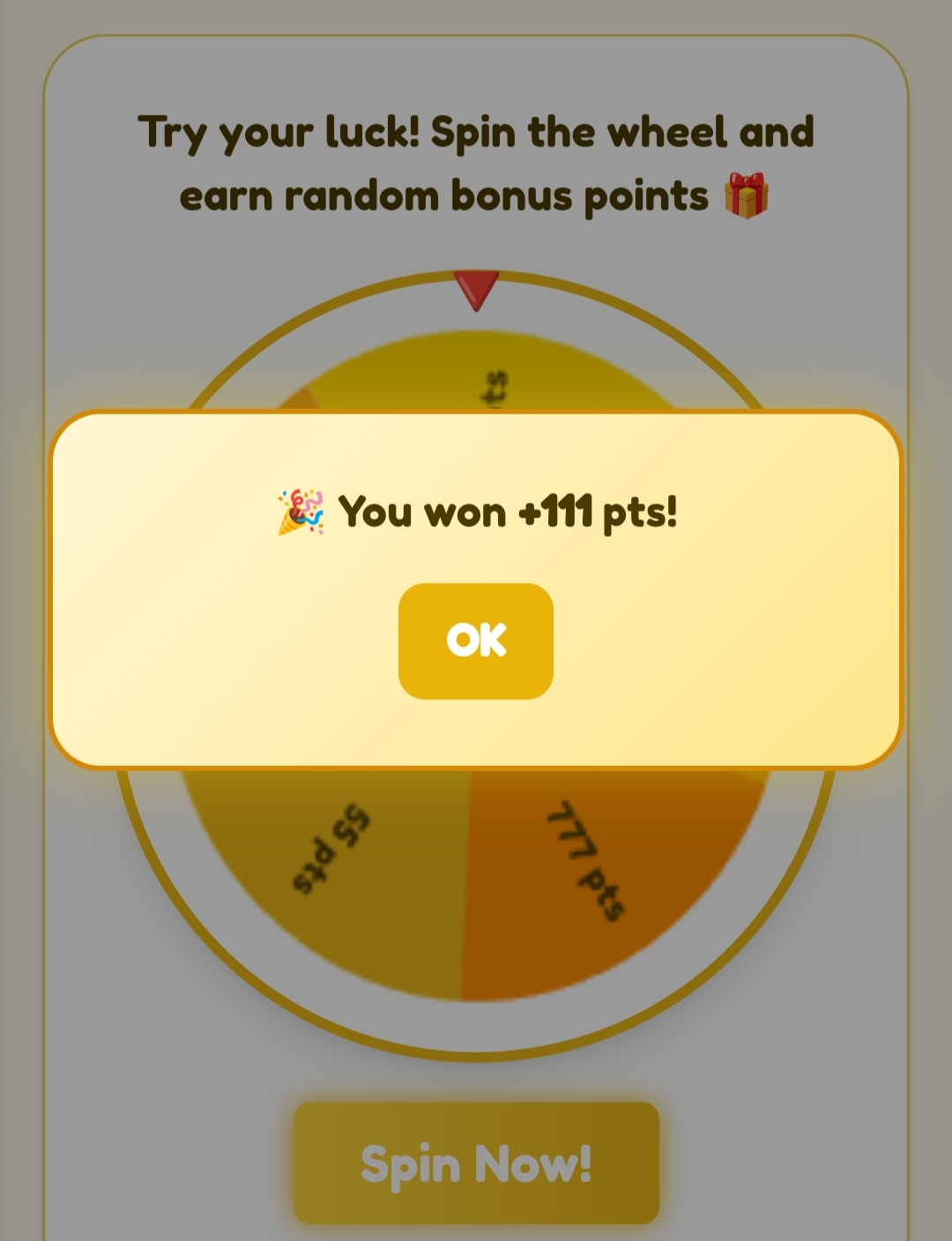
Task: Dismiss the win dialog with OK
Action: click(475, 641)
